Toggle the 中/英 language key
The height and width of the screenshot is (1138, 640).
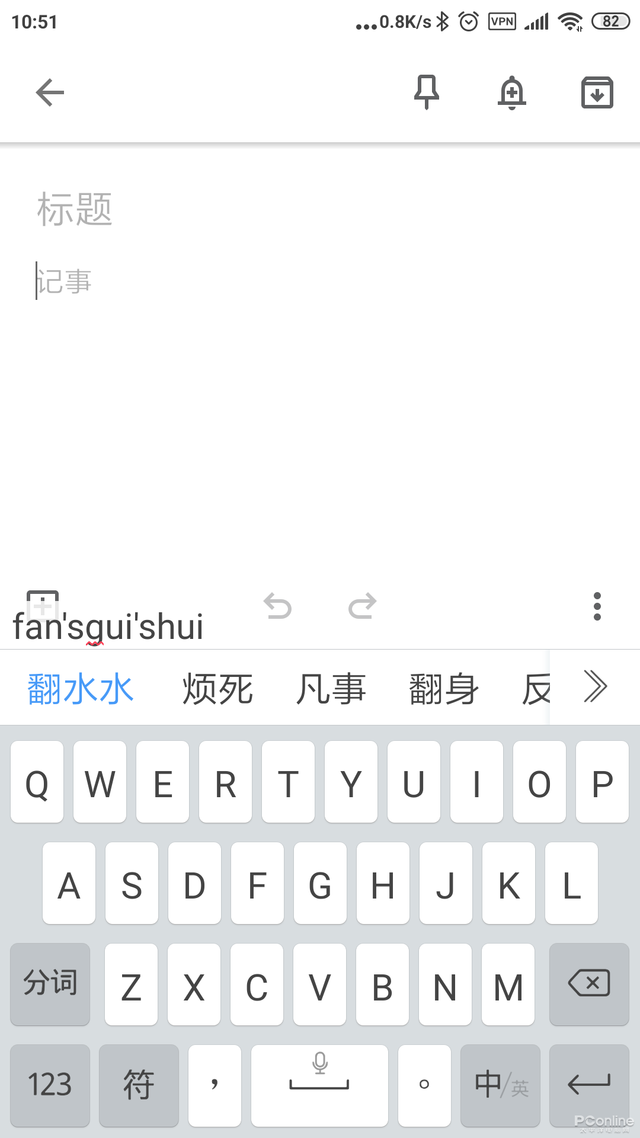coord(501,1085)
